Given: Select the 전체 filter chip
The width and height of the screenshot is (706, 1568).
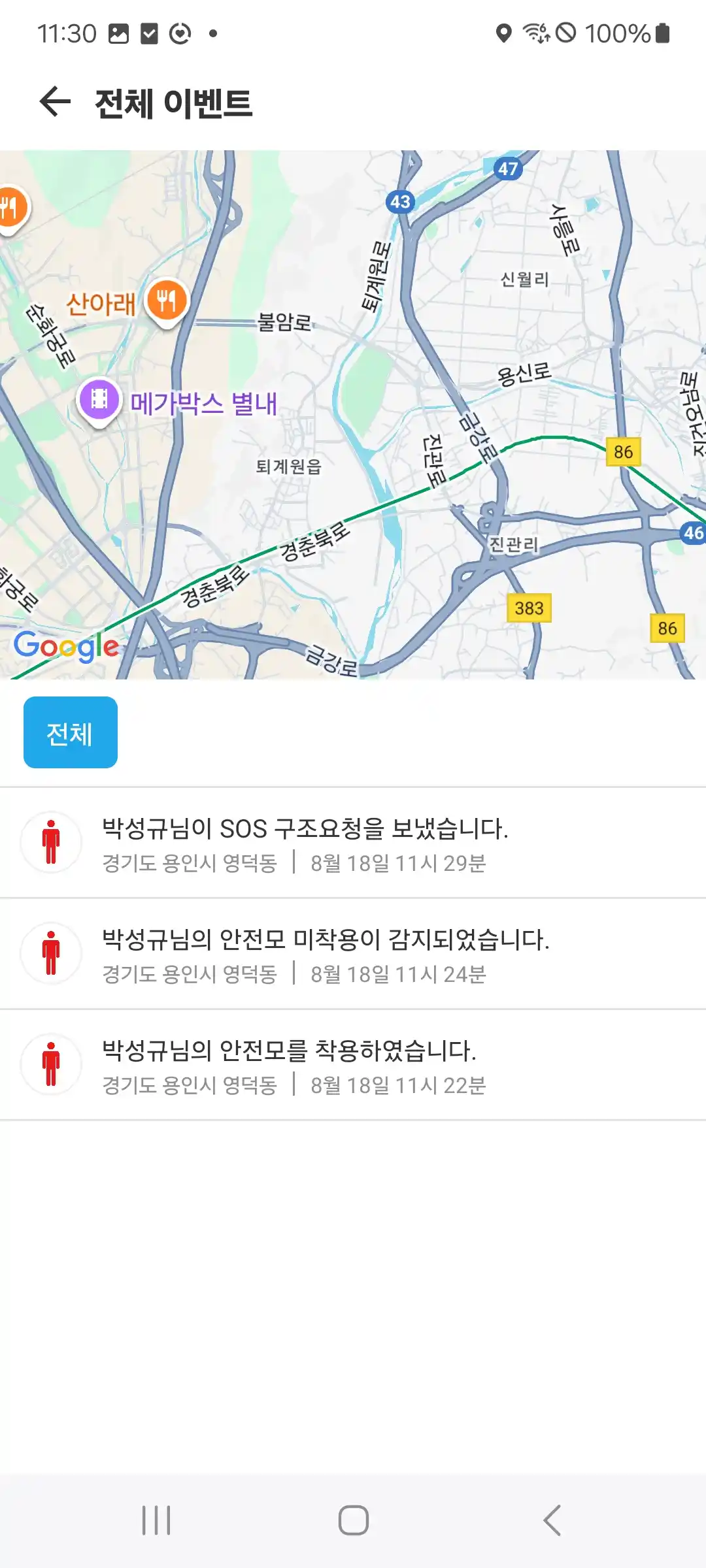Looking at the screenshot, I should (71, 732).
